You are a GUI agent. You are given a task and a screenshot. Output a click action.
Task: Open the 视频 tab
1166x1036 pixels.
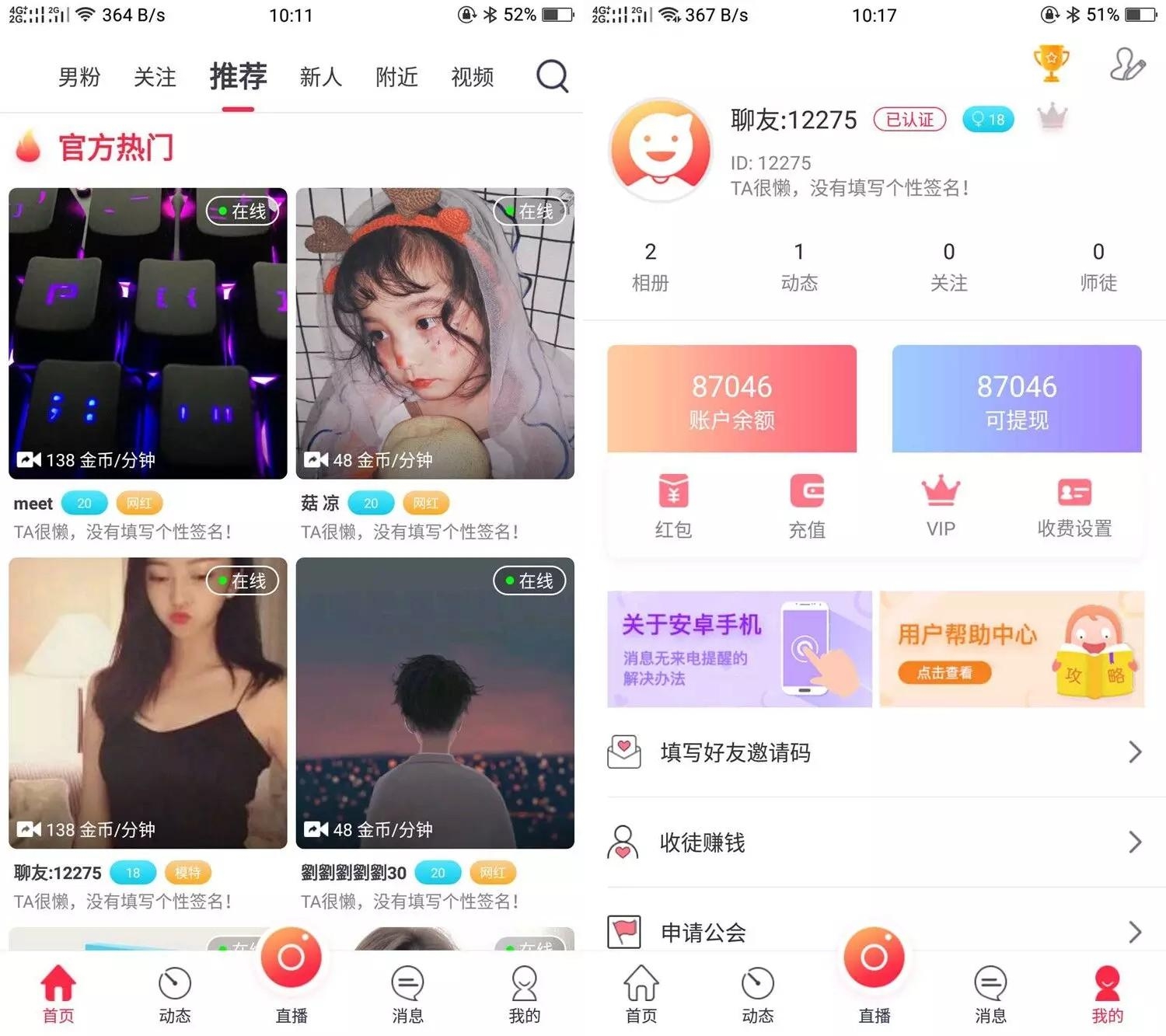tap(472, 77)
